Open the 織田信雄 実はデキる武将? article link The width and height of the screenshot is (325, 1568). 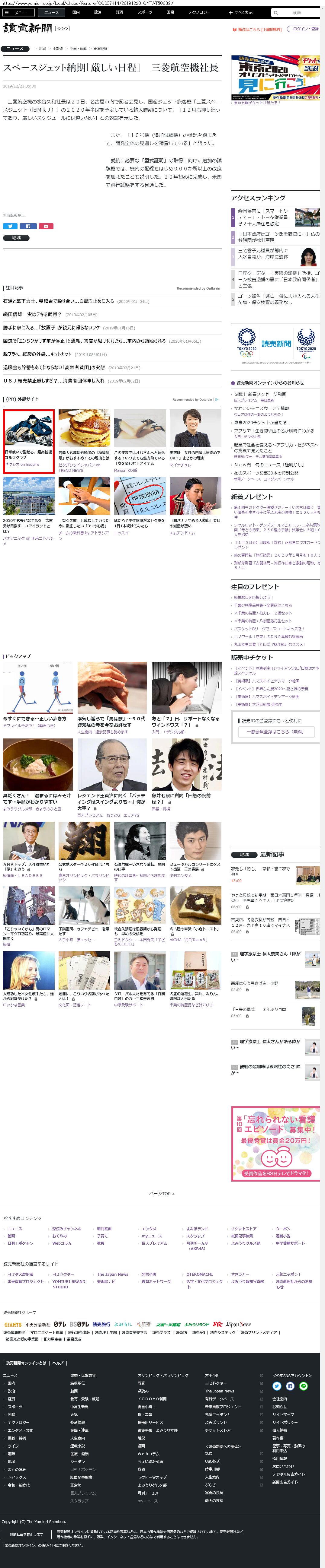point(32,315)
